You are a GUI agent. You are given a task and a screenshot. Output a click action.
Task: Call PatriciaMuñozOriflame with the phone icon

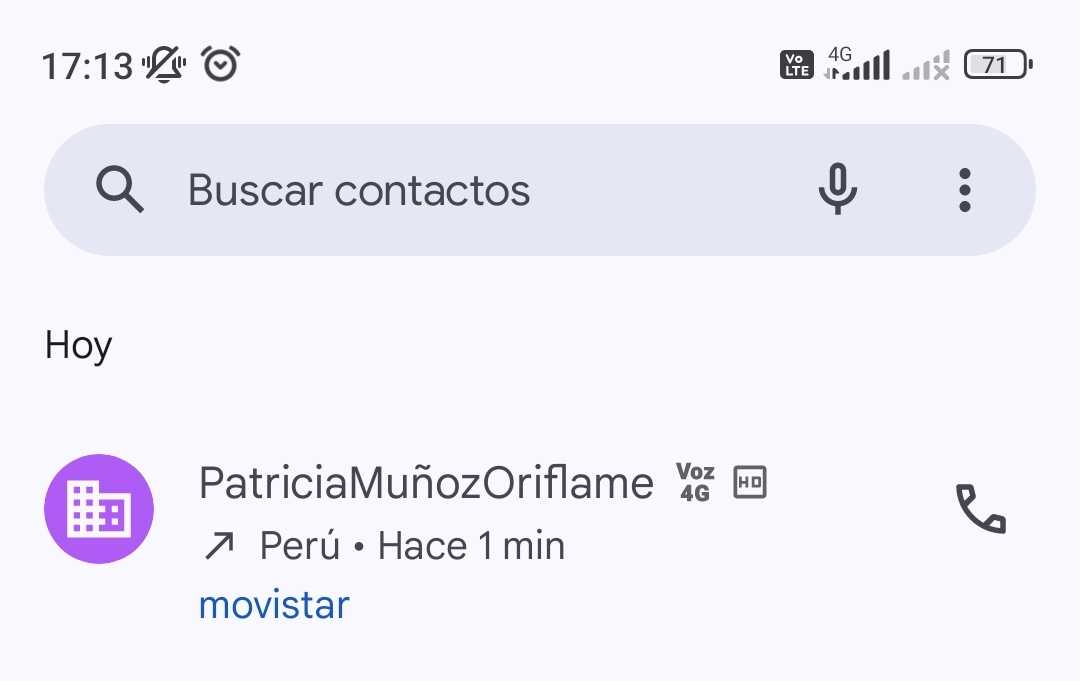click(981, 509)
